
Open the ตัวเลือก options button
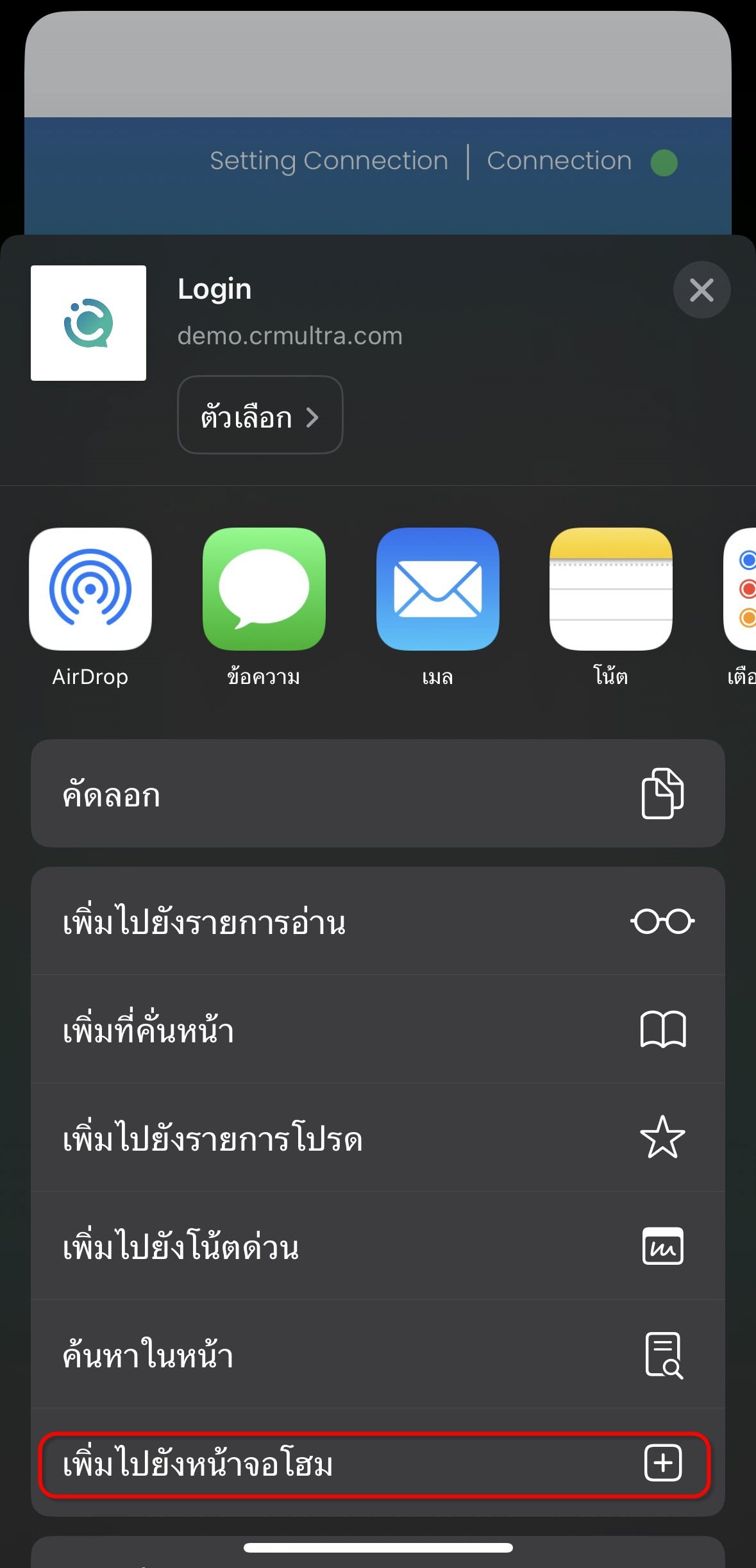(260, 415)
